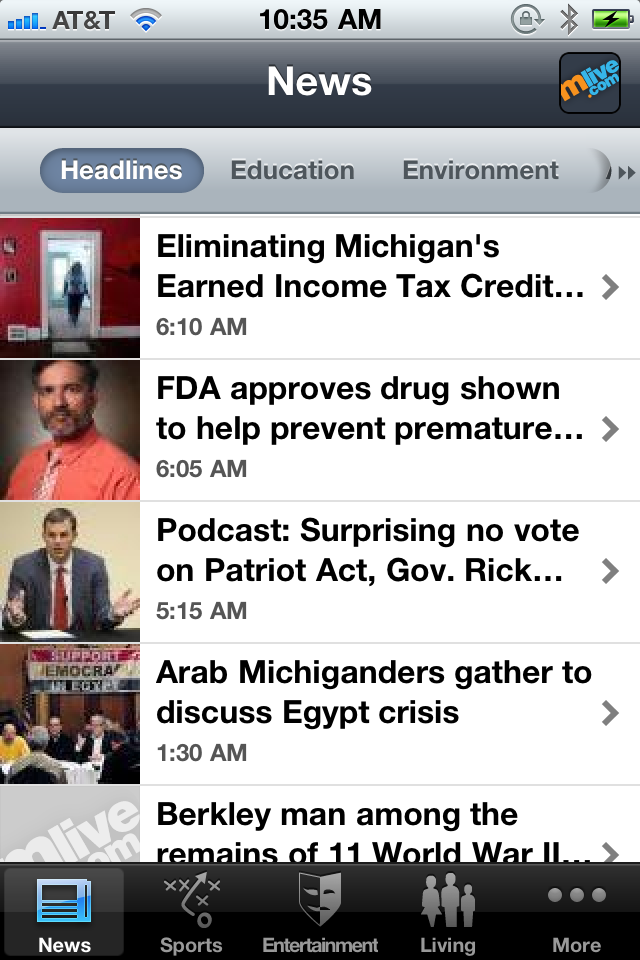The height and width of the screenshot is (960, 640).
Task: Go to the News tab
Action: [64, 912]
